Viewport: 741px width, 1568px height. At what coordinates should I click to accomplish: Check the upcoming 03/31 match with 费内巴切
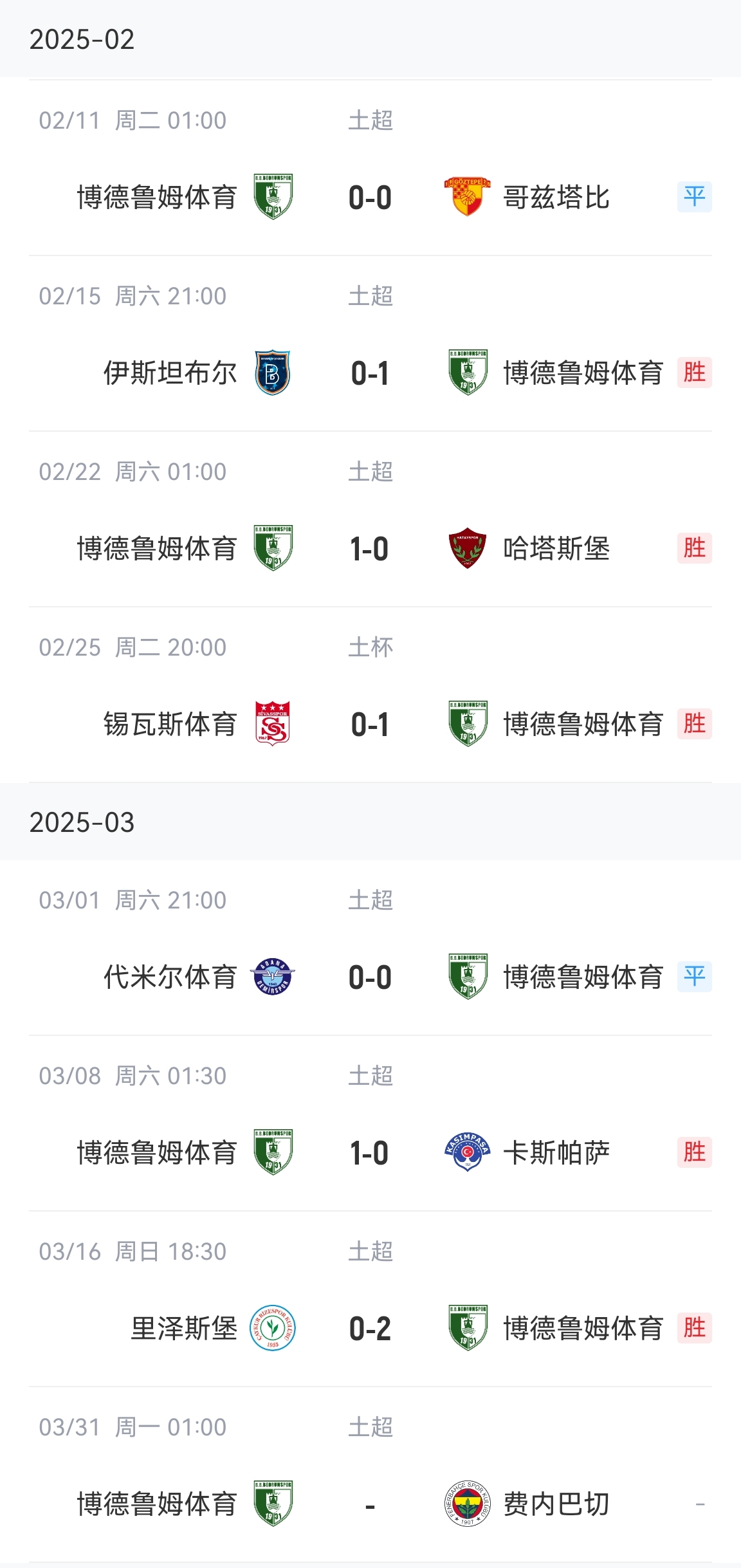370,1504
